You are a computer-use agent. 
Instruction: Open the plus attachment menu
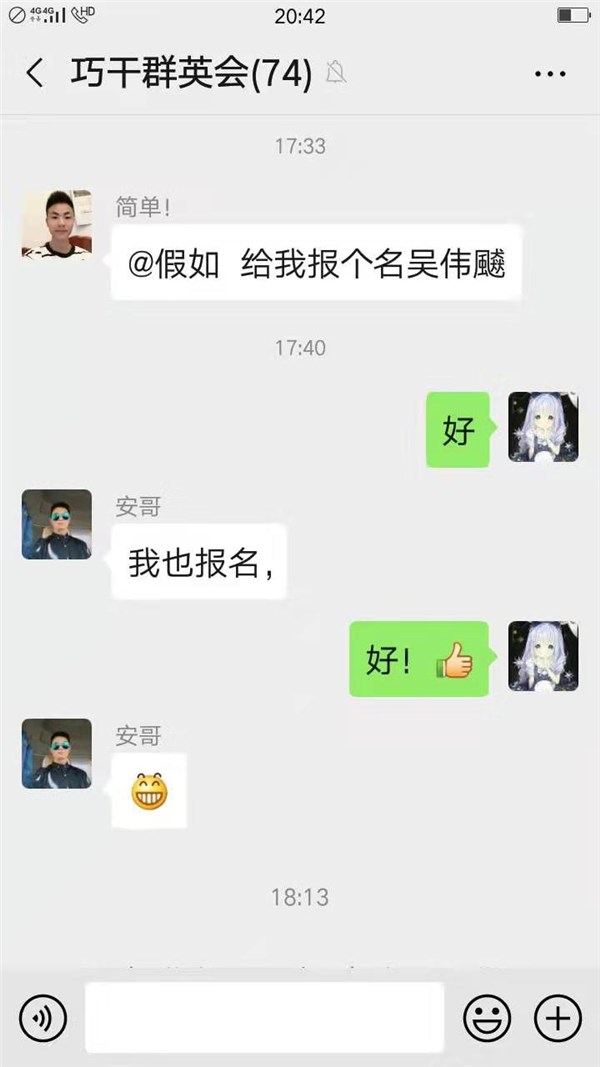558,1019
